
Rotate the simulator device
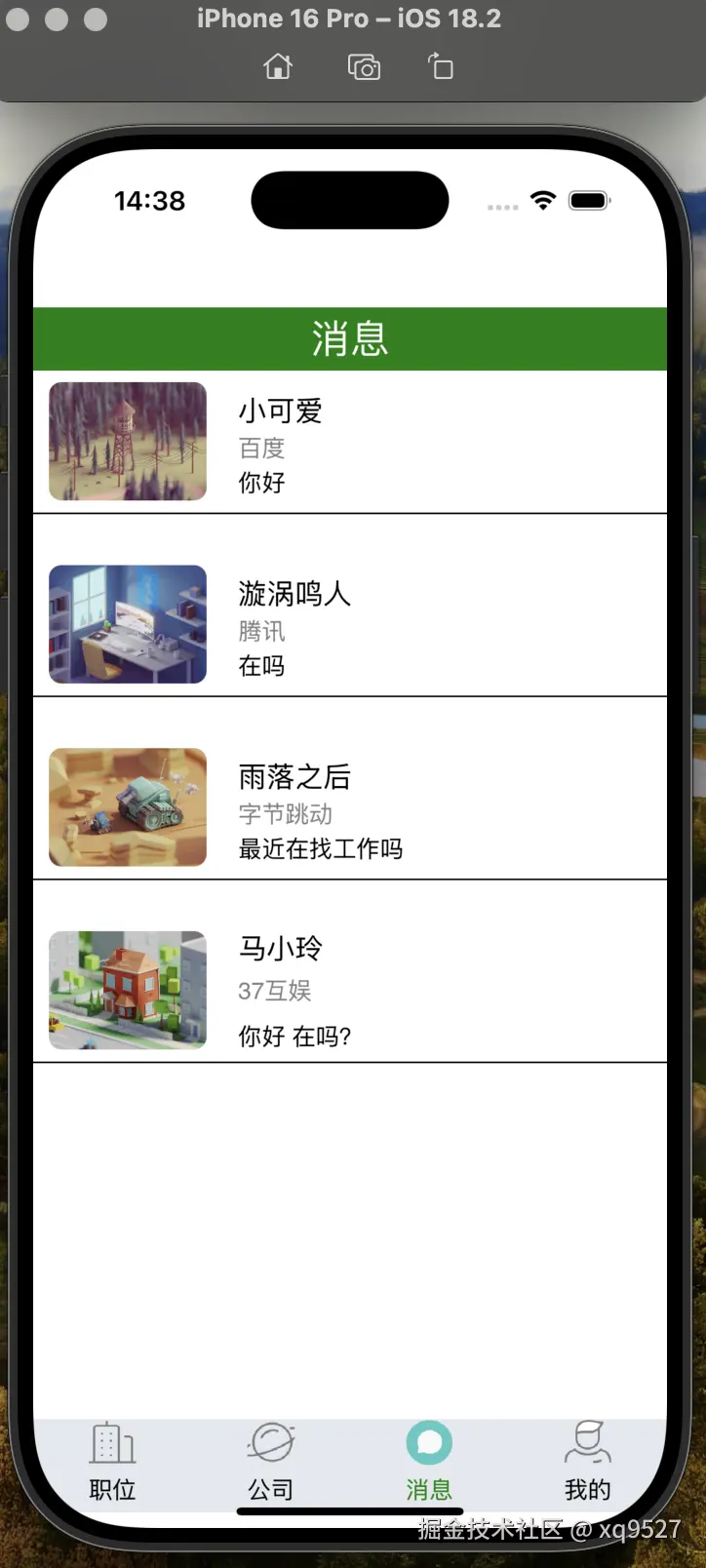point(441,67)
